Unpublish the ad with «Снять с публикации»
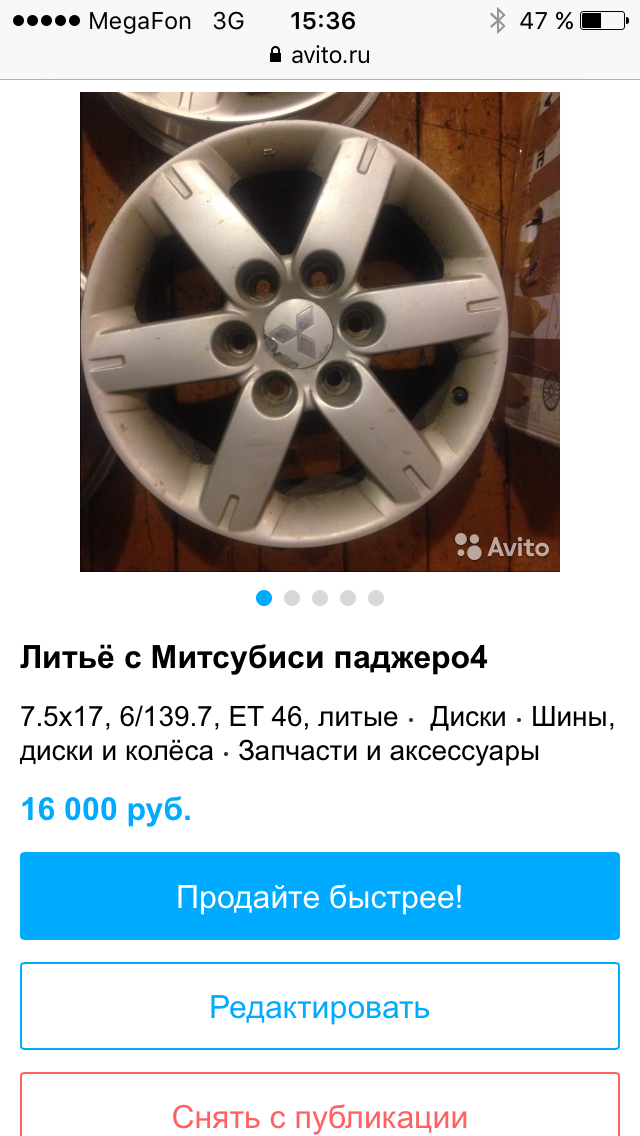Image resolution: width=640 pixels, height=1136 pixels. tap(320, 1112)
